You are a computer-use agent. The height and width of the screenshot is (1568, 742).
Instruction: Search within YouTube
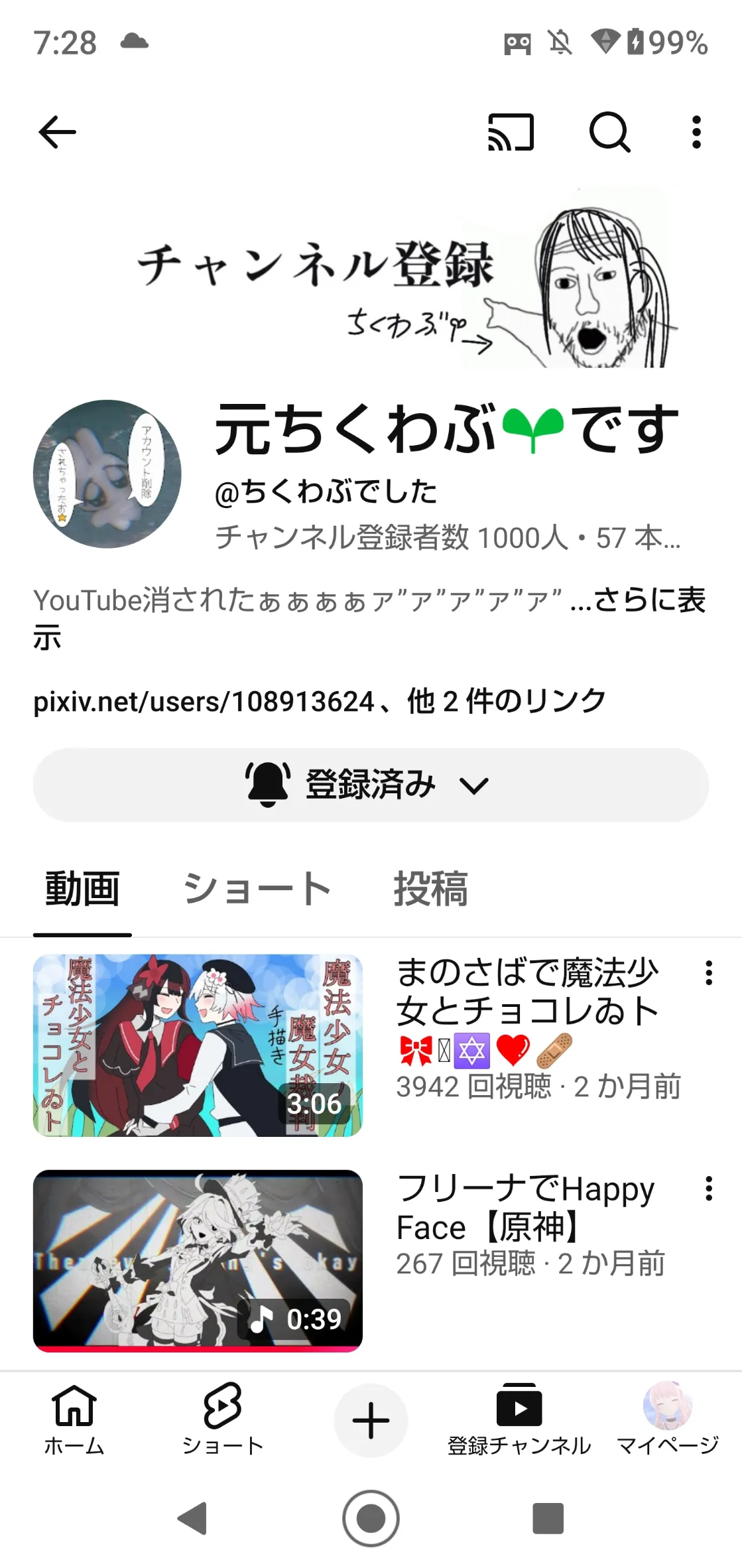[x=609, y=132]
